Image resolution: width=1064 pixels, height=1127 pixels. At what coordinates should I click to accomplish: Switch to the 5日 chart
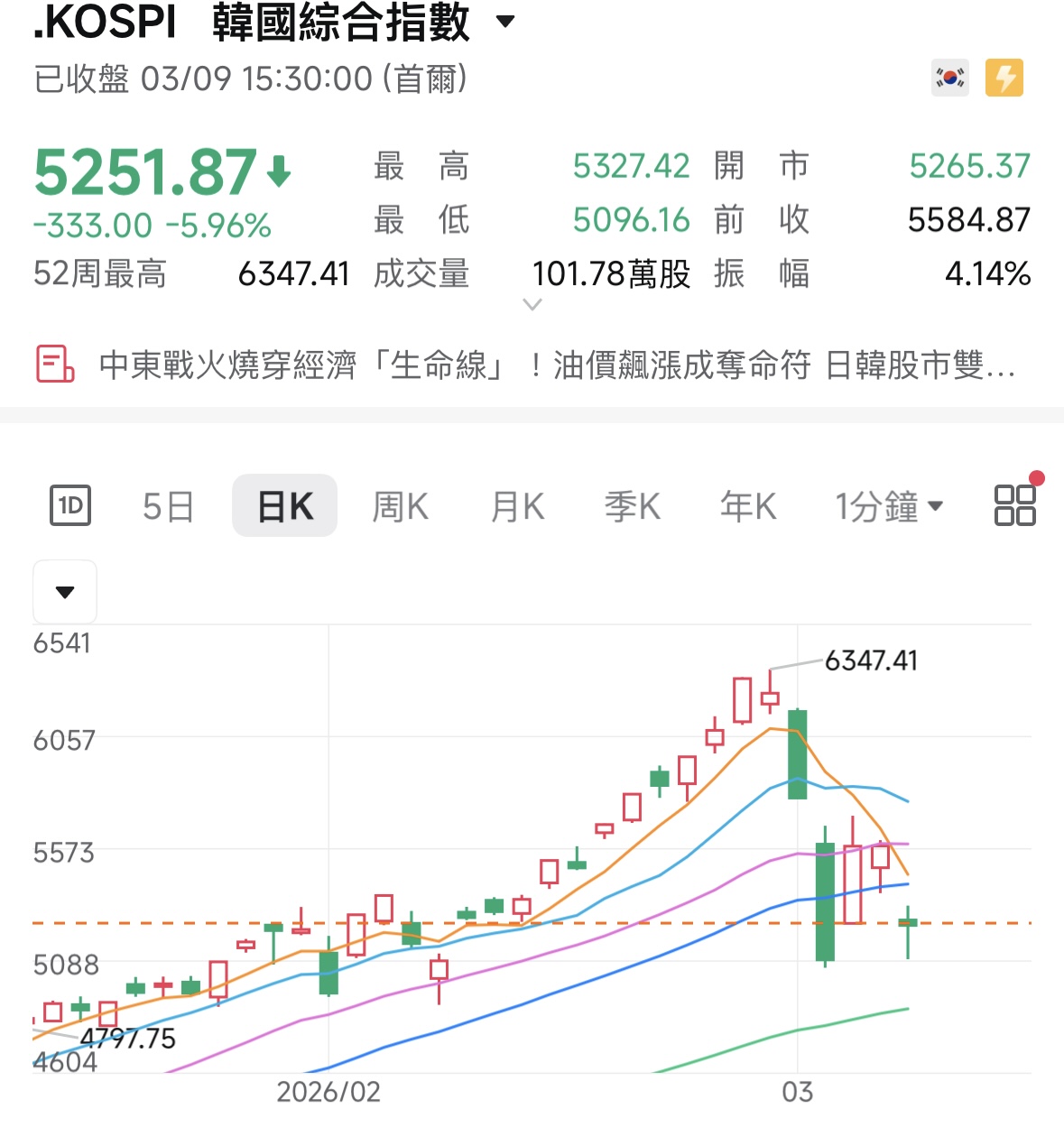coord(169,506)
